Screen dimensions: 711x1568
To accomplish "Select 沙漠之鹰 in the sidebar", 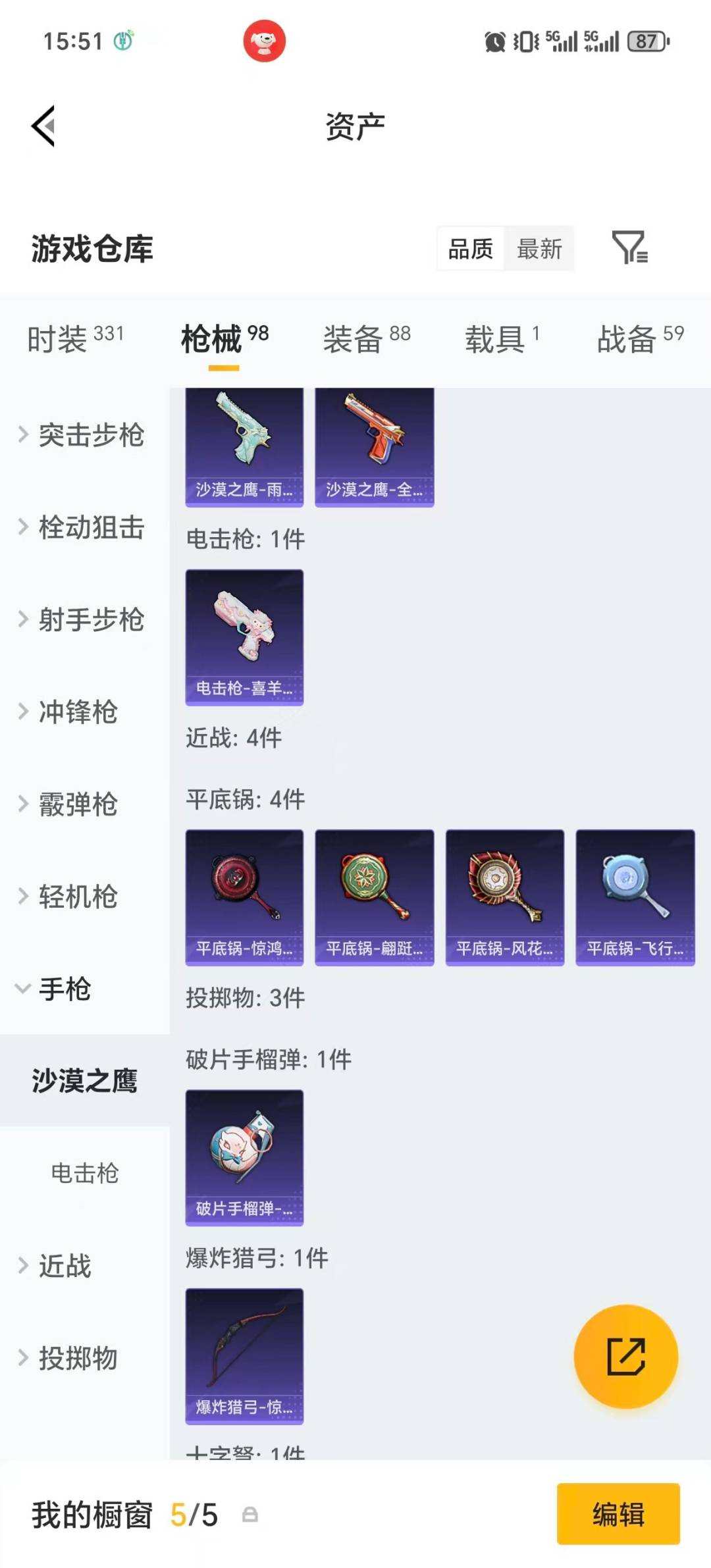I will [x=84, y=1080].
